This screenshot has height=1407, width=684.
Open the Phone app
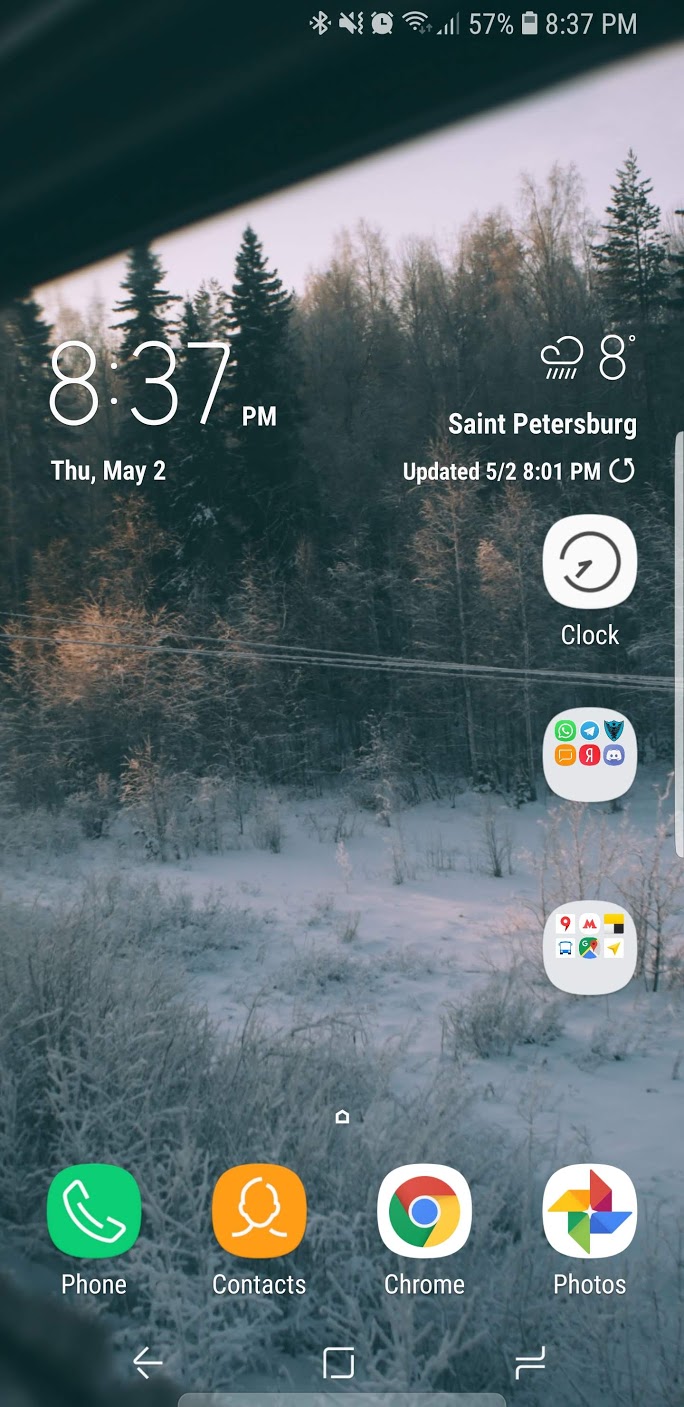pyautogui.click(x=94, y=1211)
